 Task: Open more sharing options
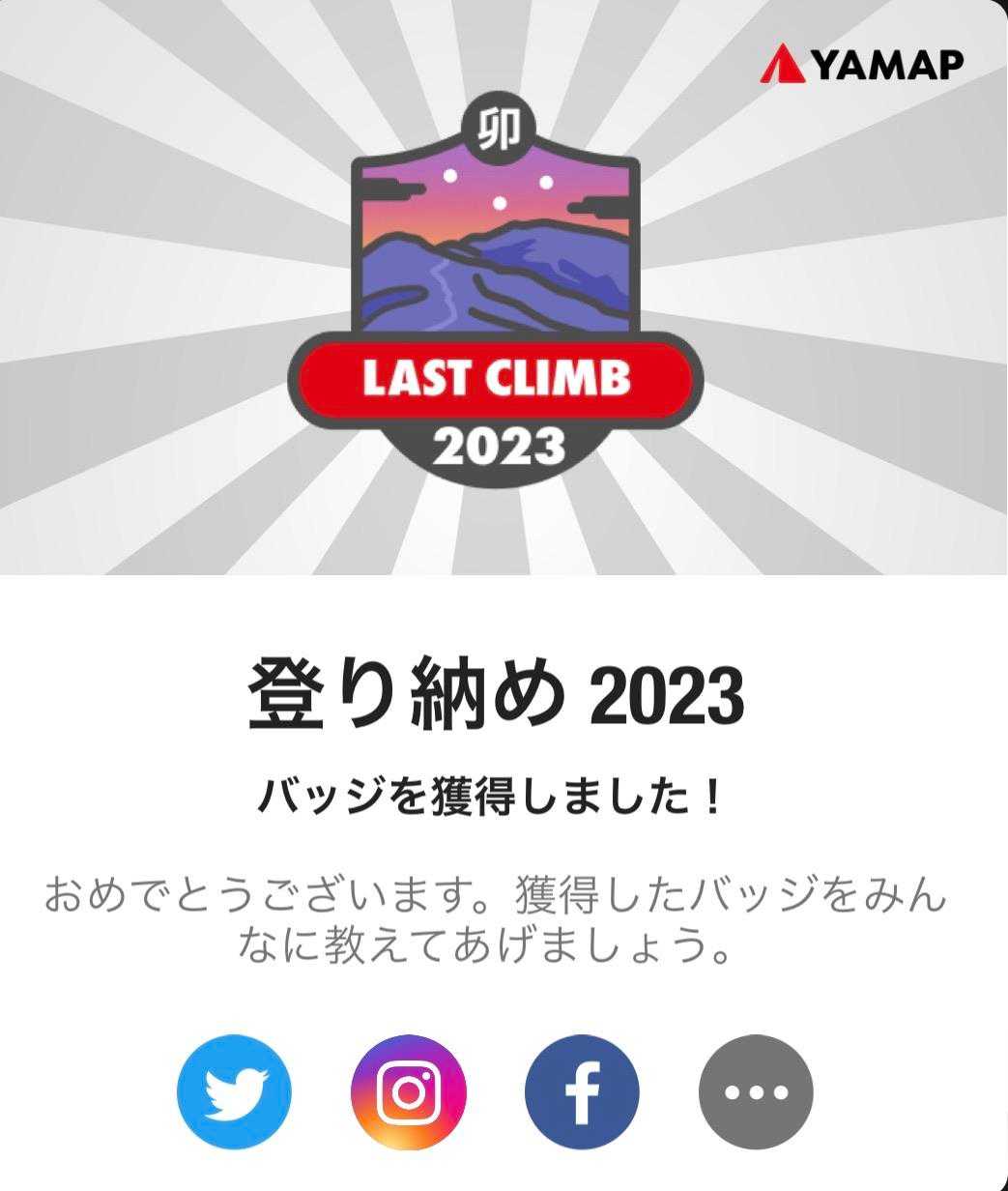tap(756, 1091)
